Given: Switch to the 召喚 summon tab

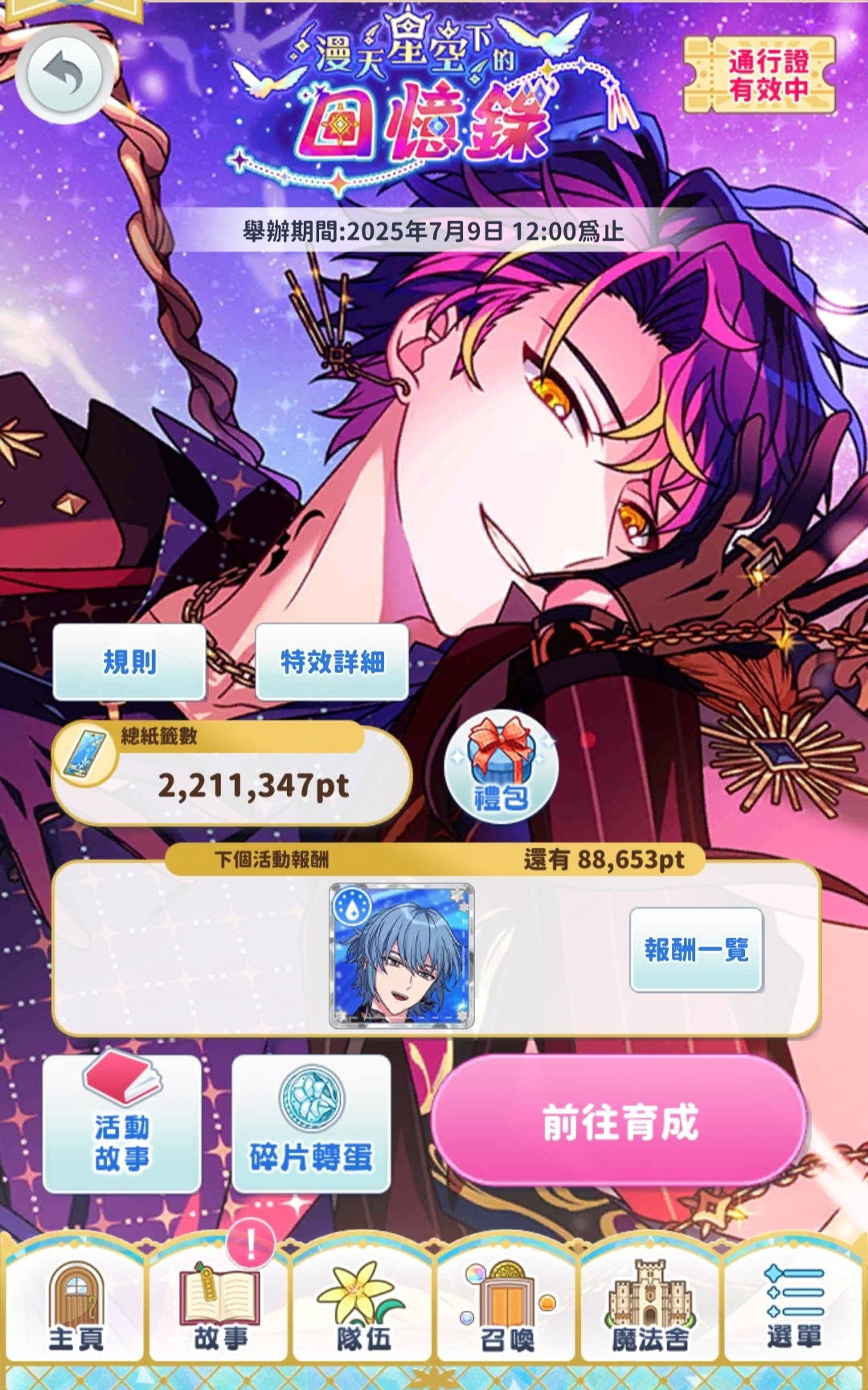Looking at the screenshot, I should pos(507,1306).
